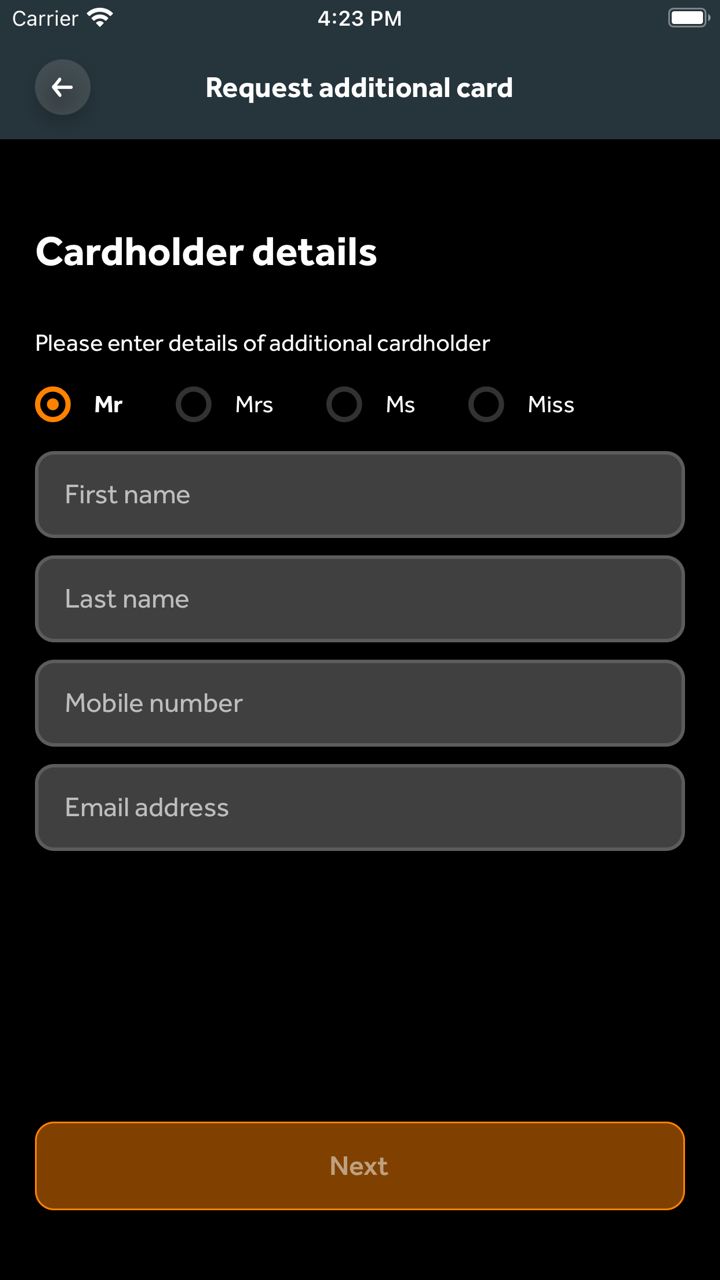Screen dimensions: 720x1280
Task: Tap the Next button
Action: click(x=360, y=1166)
